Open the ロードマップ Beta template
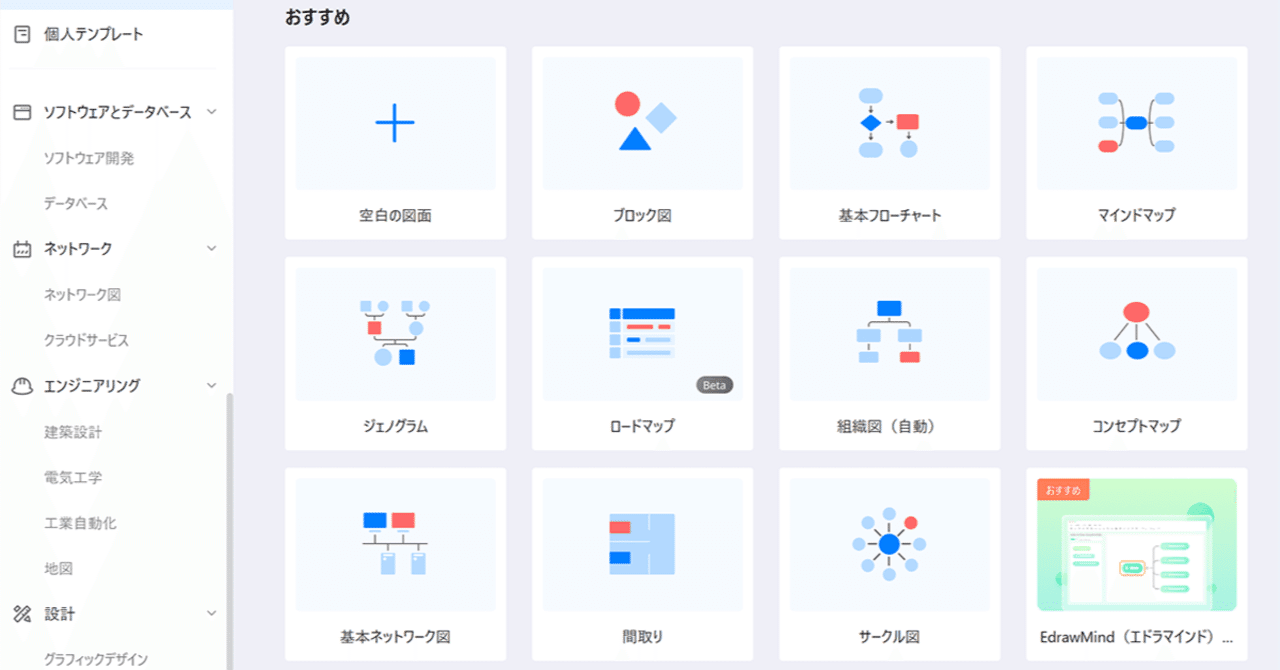This screenshot has width=1280, height=670. [642, 354]
